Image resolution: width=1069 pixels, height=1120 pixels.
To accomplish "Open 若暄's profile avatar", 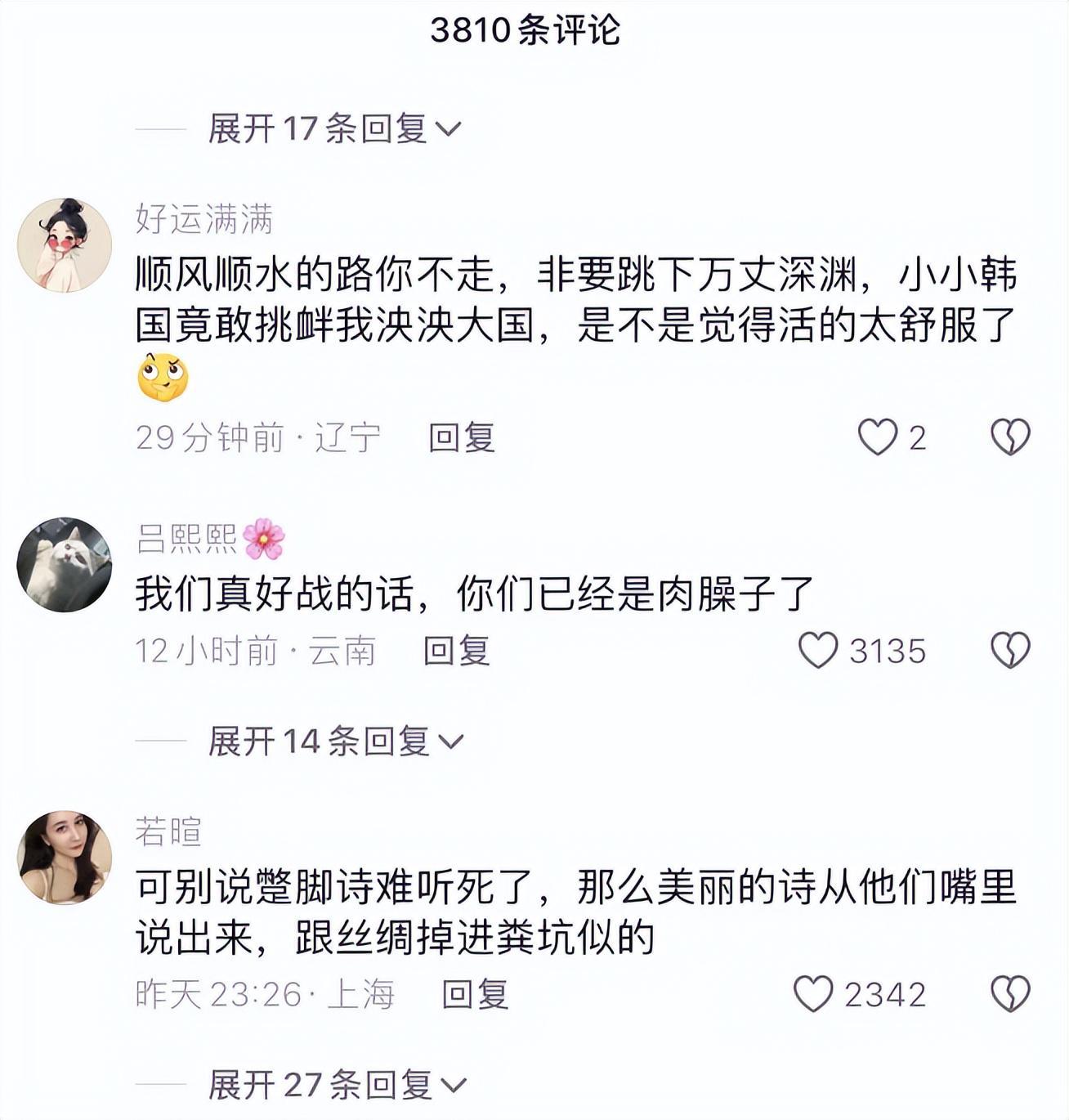I will 65,858.
